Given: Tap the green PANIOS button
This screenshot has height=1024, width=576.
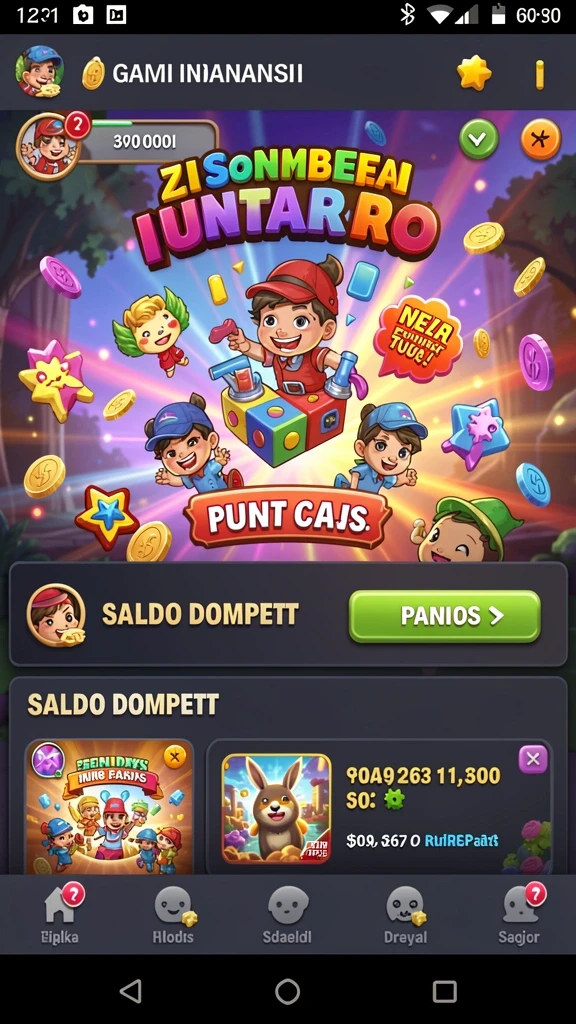Looking at the screenshot, I should [x=445, y=616].
